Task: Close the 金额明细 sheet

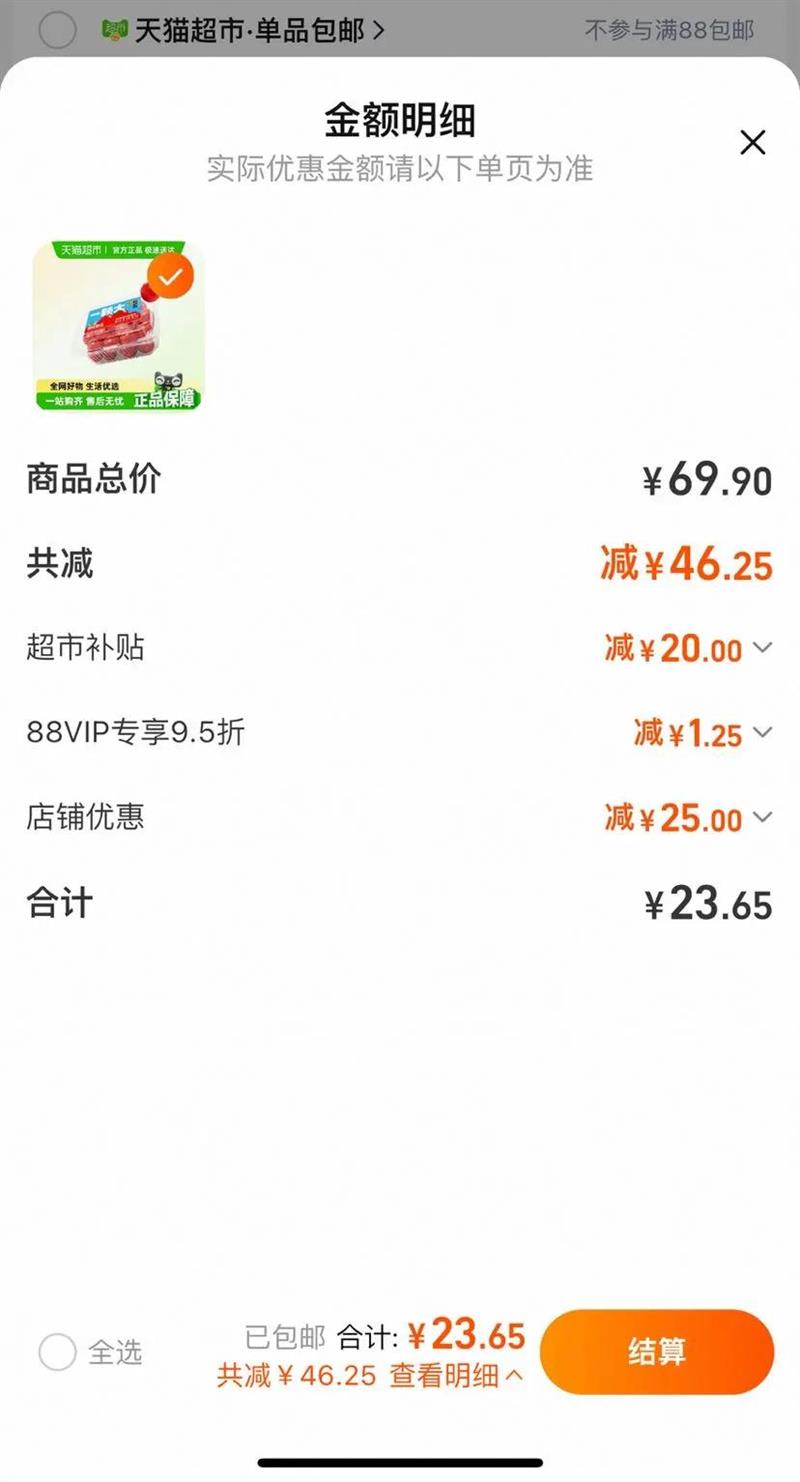Action: point(752,143)
